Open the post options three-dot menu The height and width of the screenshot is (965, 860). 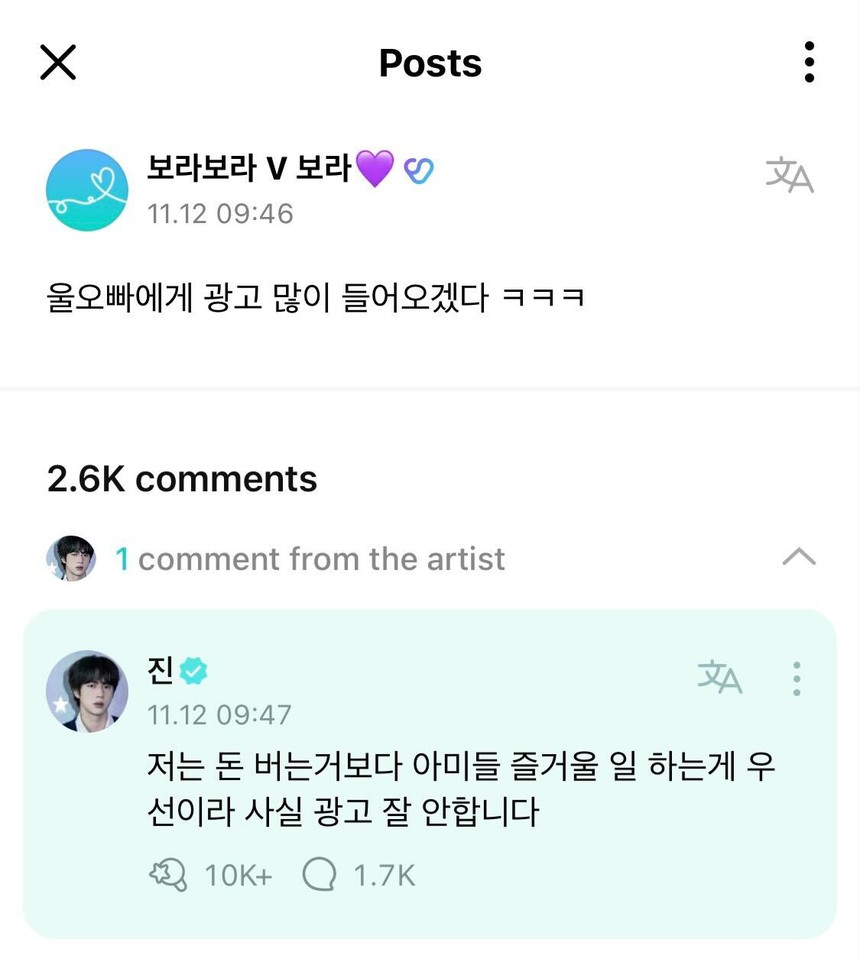click(x=809, y=62)
